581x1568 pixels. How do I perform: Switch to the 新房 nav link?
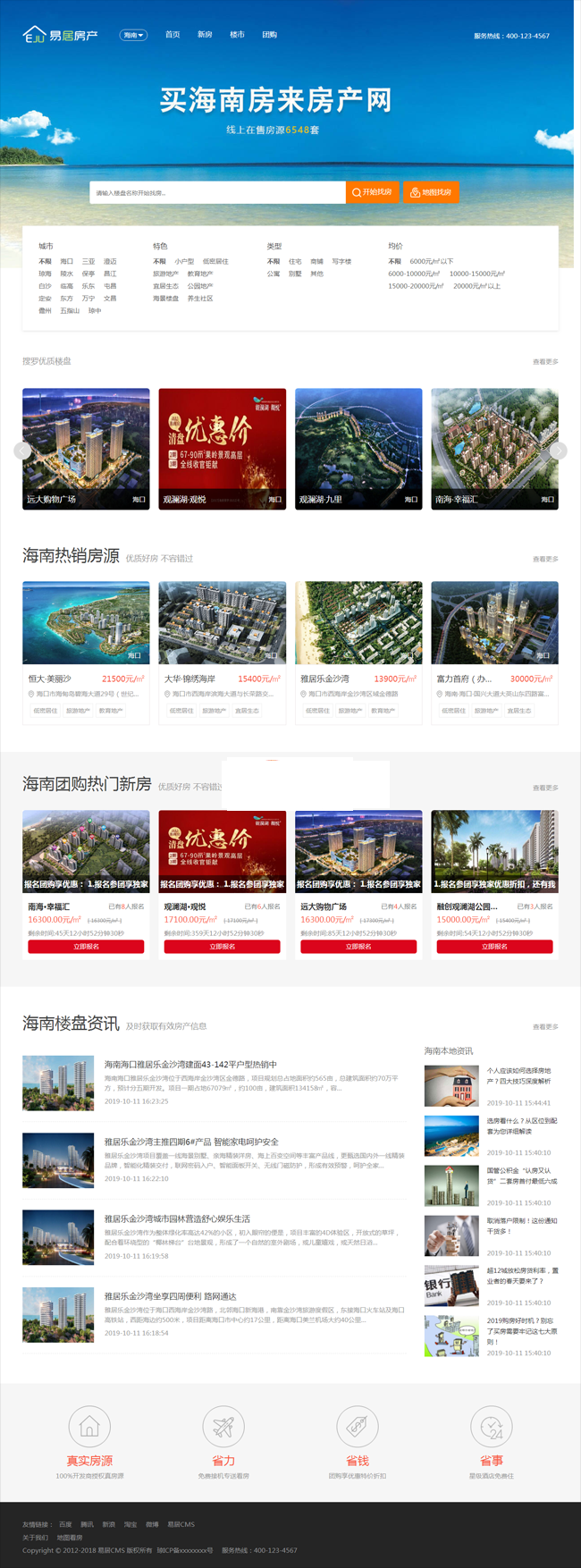pos(205,35)
